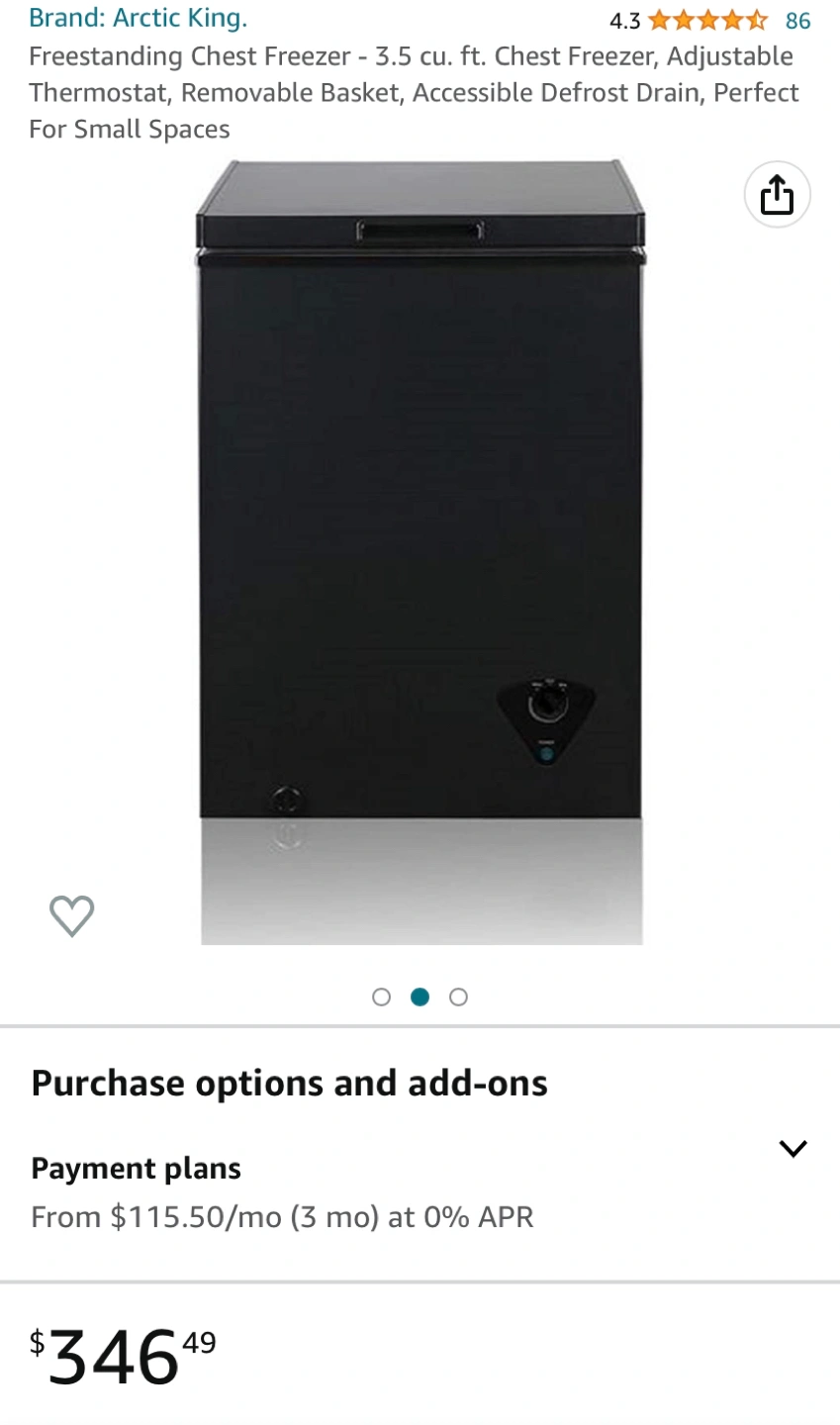Jump to the third image dot
This screenshot has width=840, height=1425.
point(458,997)
